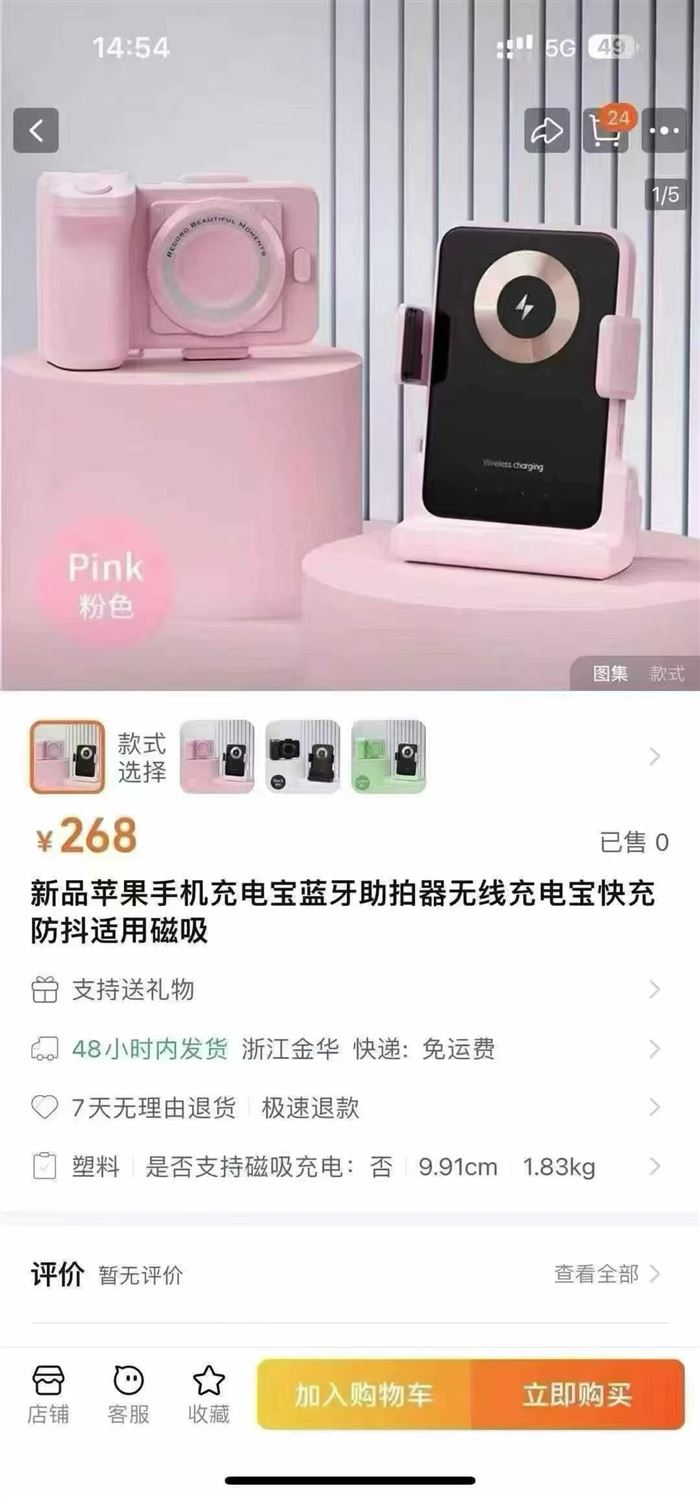Open the three-dot overflow menu
This screenshot has width=700, height=1498.
[665, 130]
